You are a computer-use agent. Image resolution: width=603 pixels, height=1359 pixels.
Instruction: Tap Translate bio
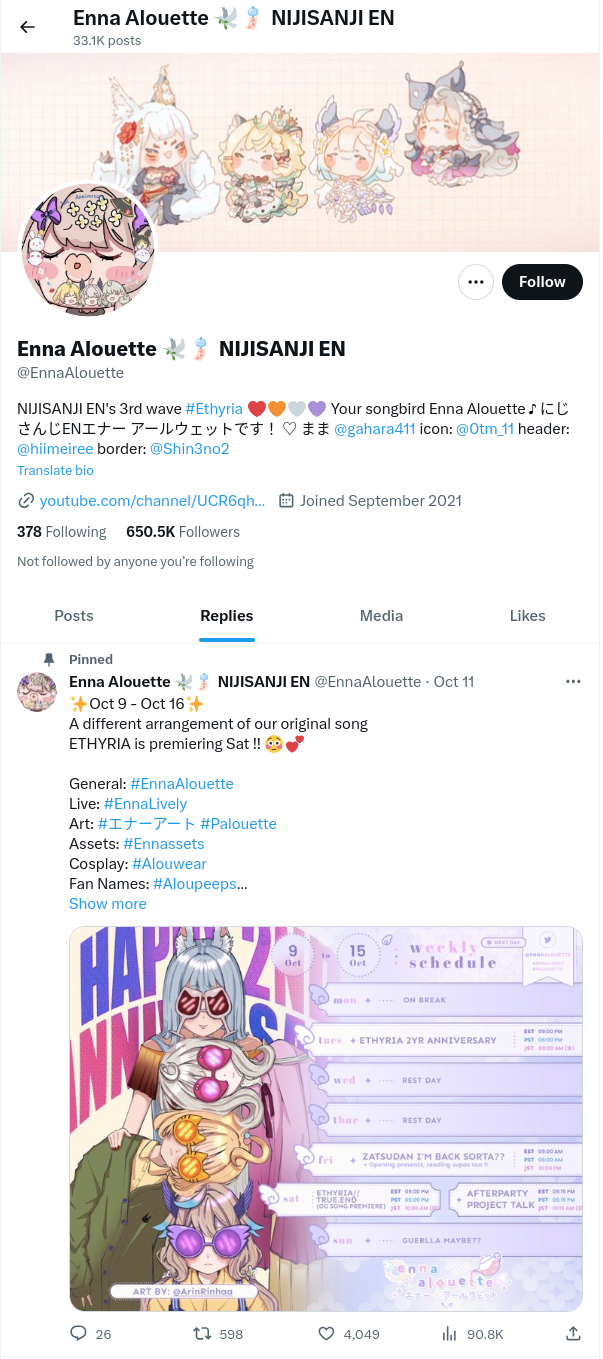55,470
